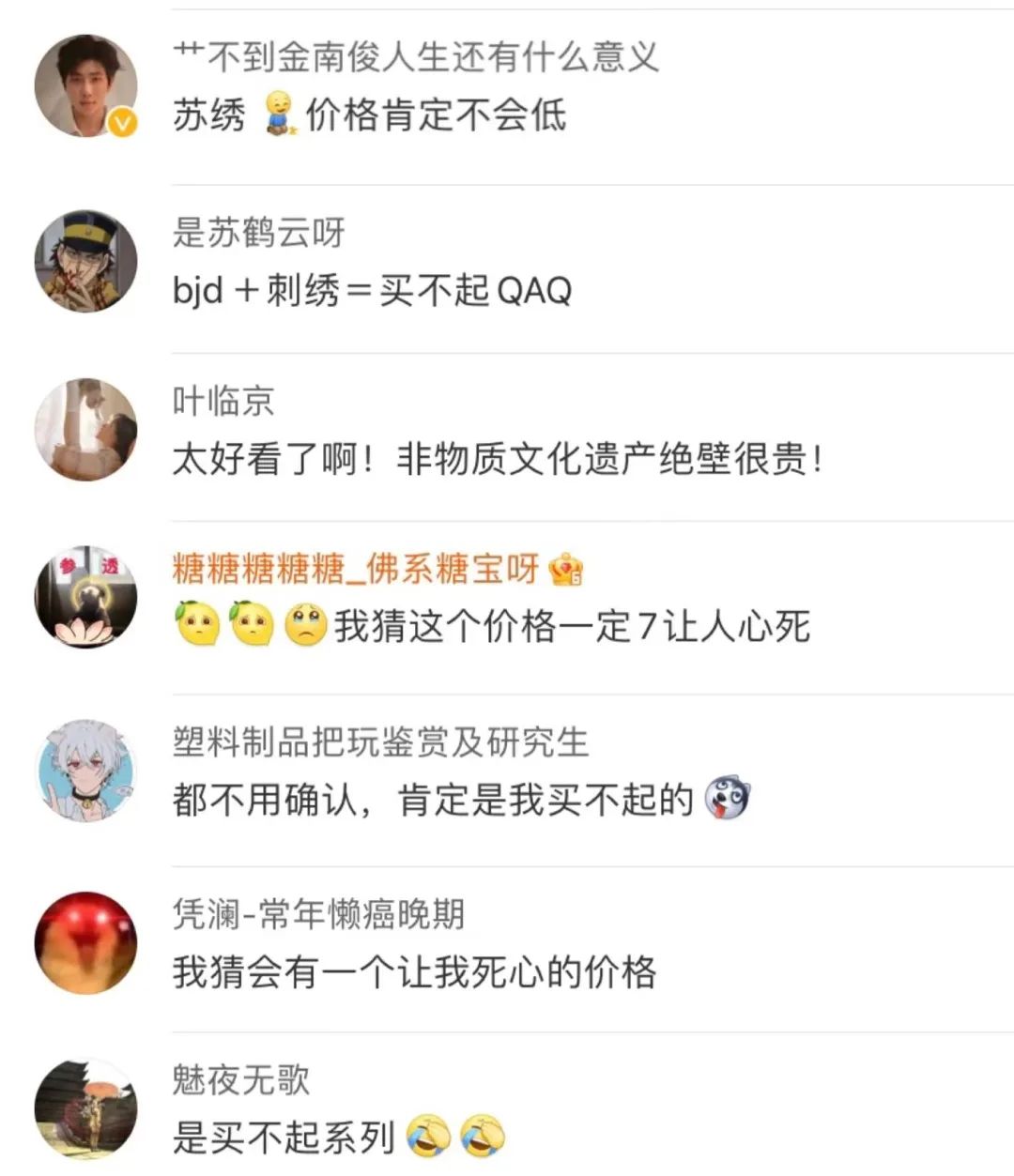Click the comment bjd + 刺绣 = 买不起 QAQ
This screenshot has width=1014, height=1176.
[371, 289]
